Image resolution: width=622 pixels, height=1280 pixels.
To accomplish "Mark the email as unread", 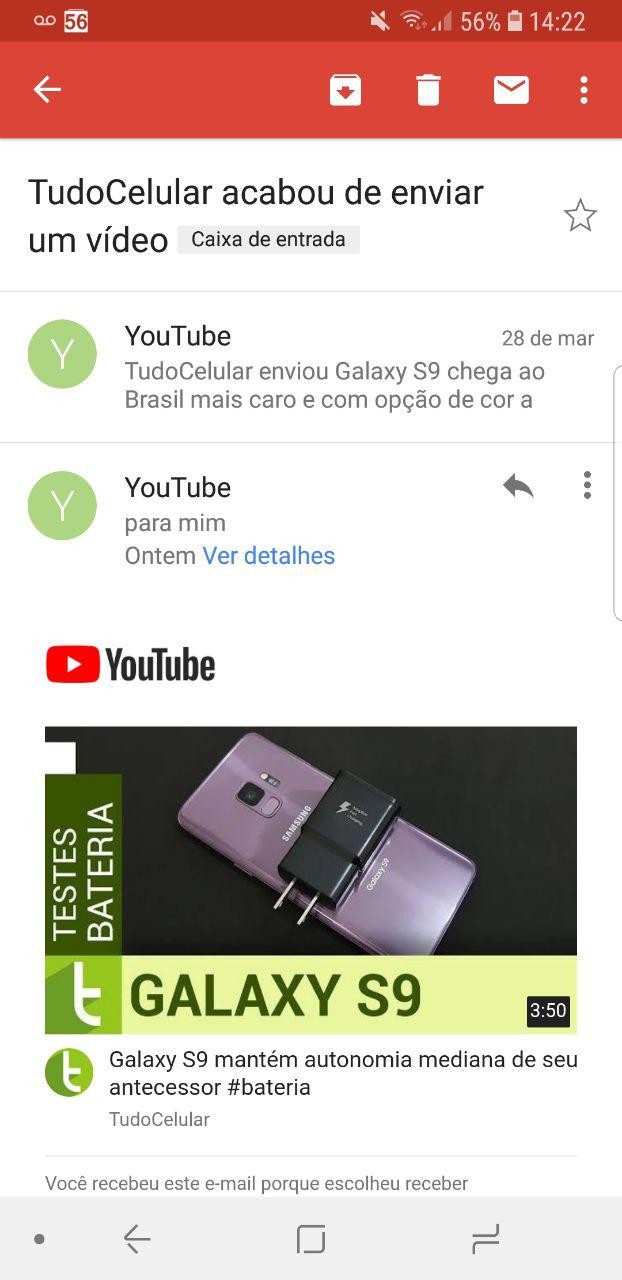I will pyautogui.click(x=511, y=90).
